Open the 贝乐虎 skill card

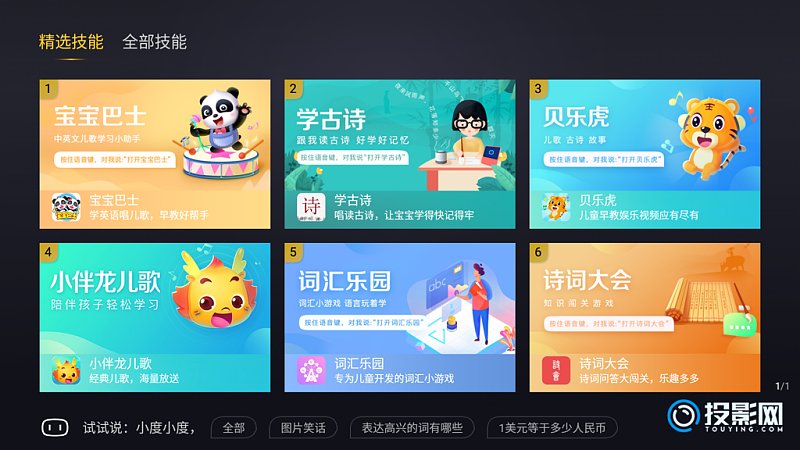pyautogui.click(x=645, y=154)
